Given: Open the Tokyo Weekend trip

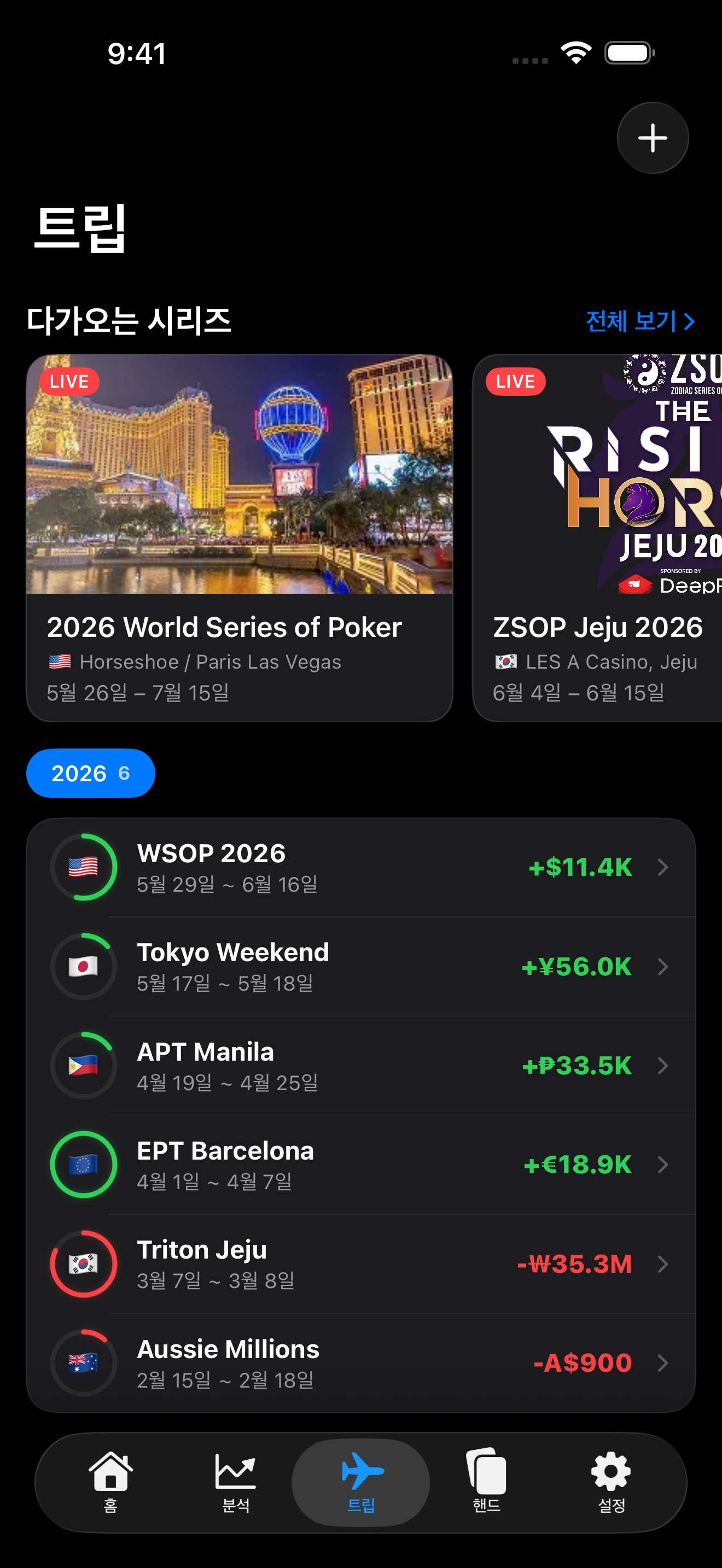Looking at the screenshot, I should [x=361, y=967].
